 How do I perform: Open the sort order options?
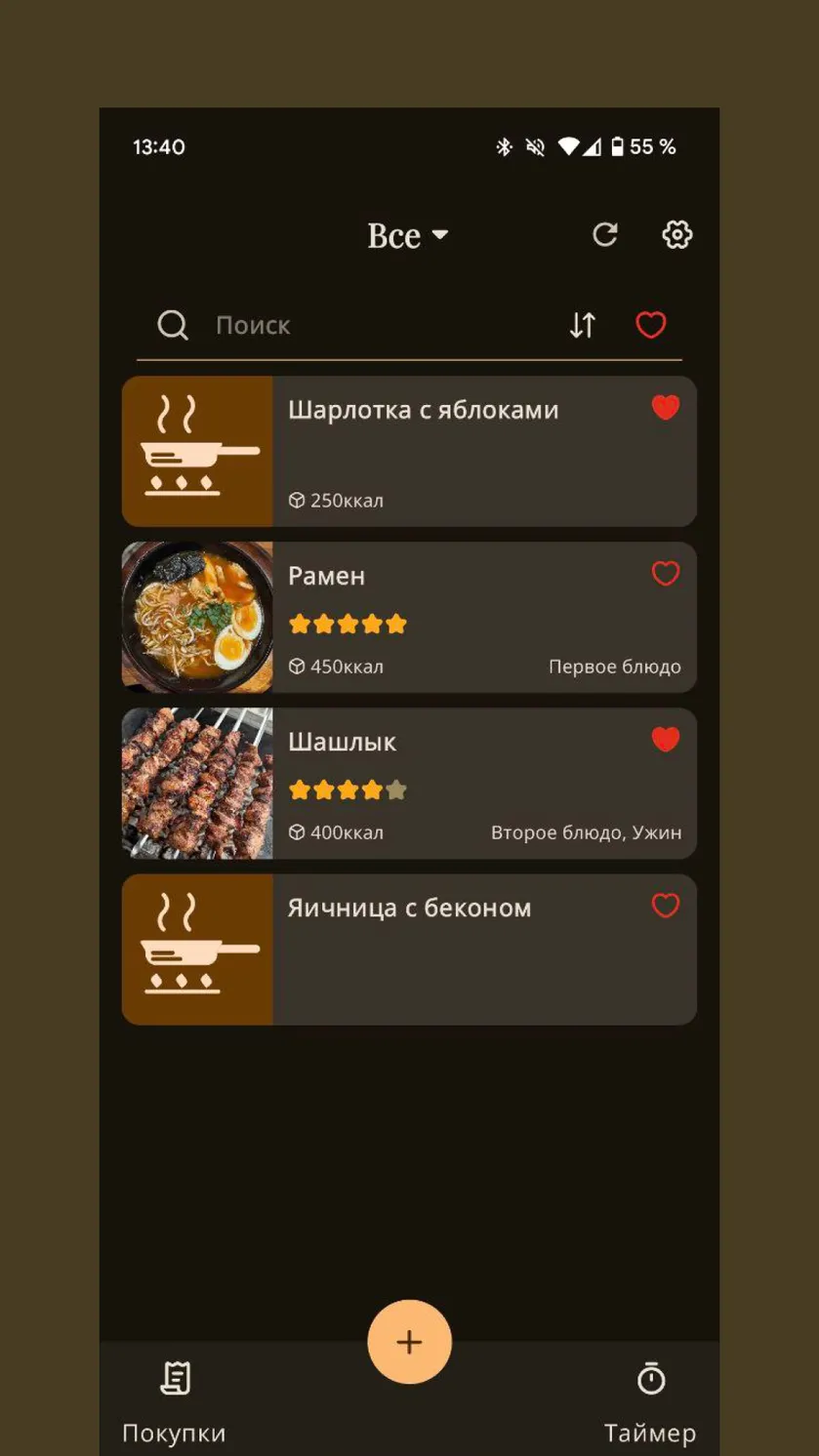point(583,325)
